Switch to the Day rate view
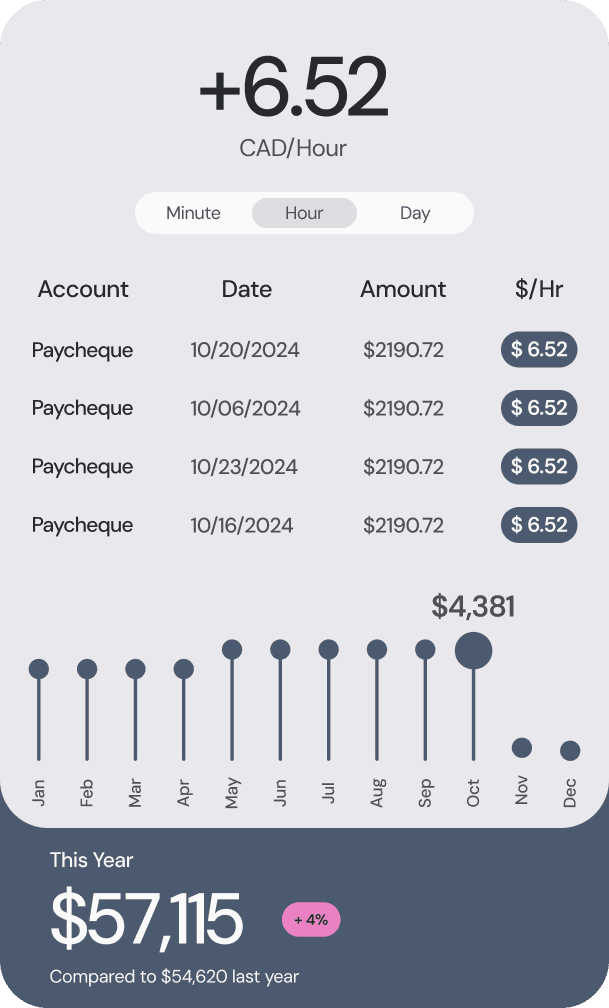Viewport: 609px width, 1008px height. click(415, 213)
